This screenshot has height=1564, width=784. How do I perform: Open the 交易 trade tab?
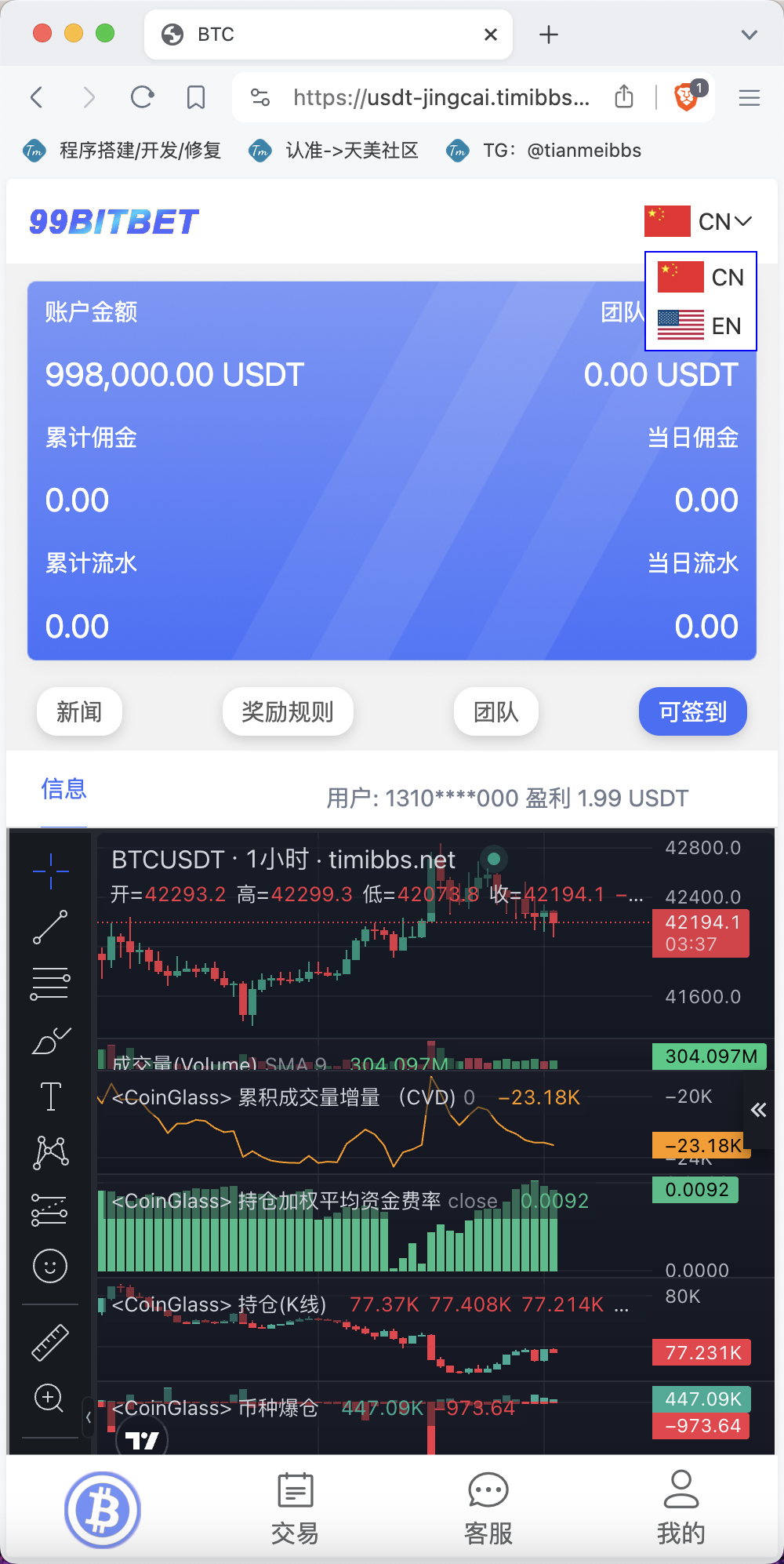295,1509
